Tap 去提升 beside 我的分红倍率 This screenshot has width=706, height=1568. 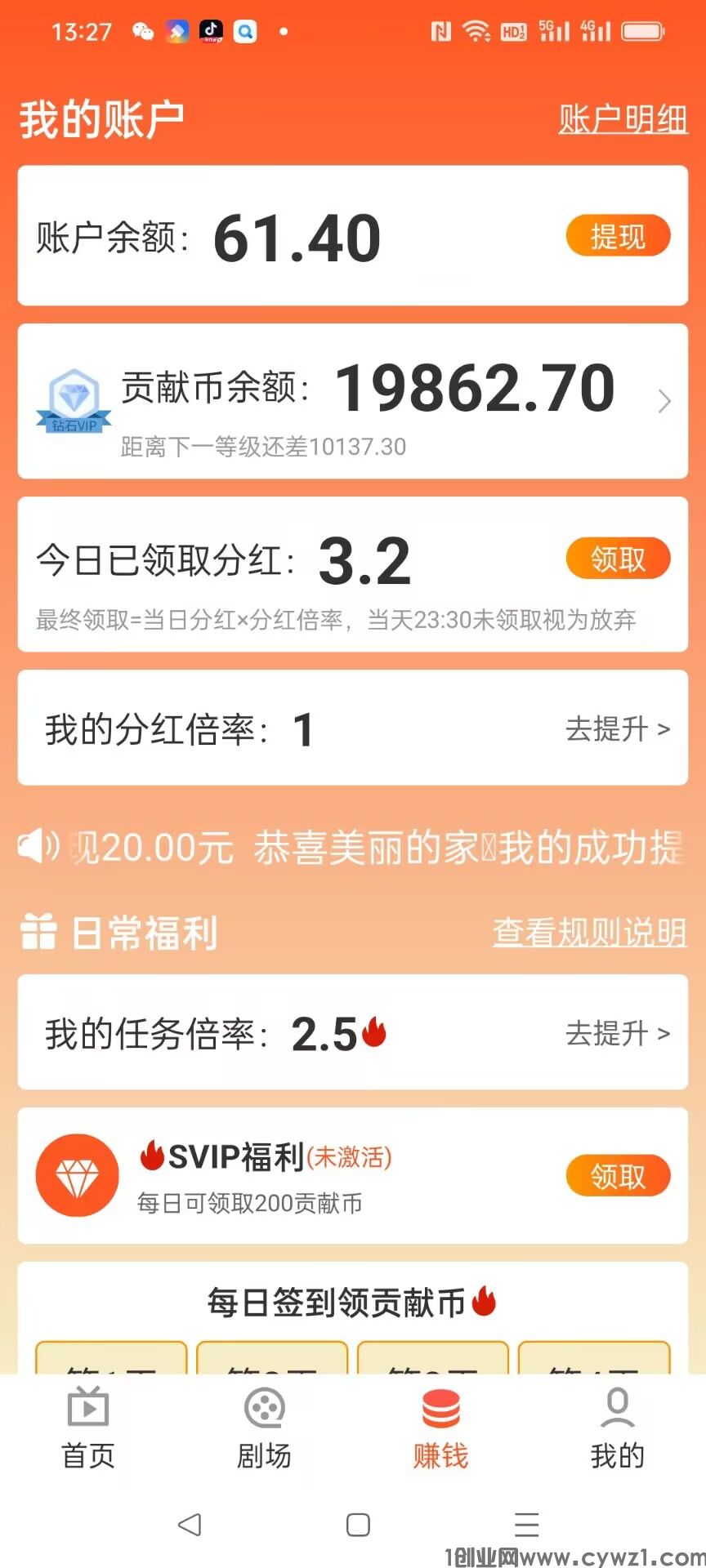[x=617, y=728]
